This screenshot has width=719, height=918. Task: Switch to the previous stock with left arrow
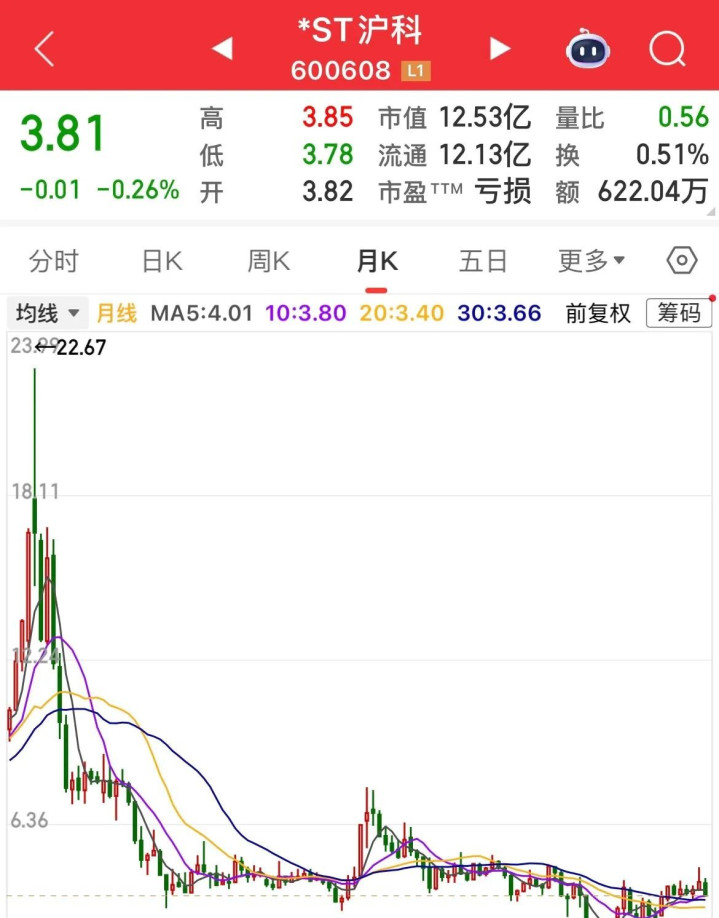[222, 48]
